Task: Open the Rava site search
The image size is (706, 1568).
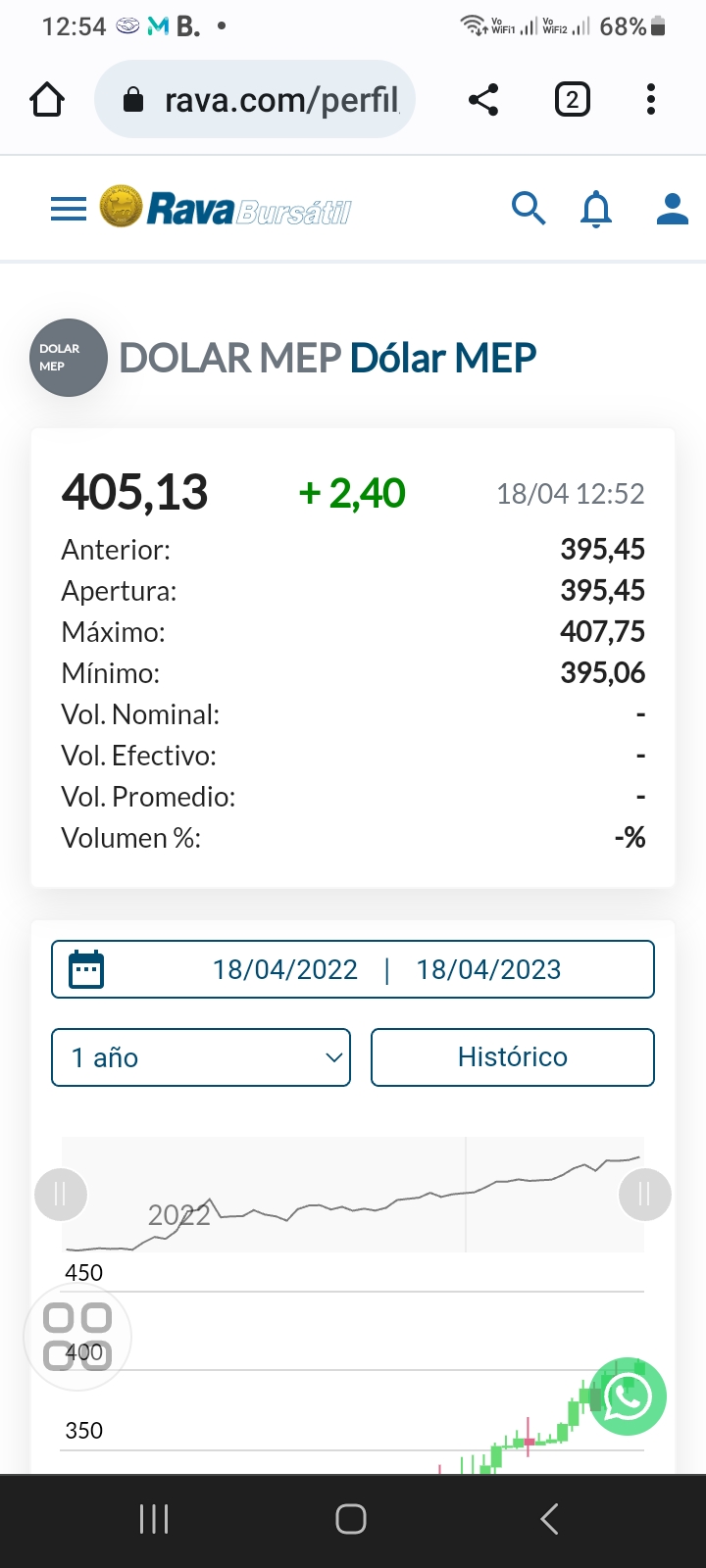Action: [x=529, y=209]
